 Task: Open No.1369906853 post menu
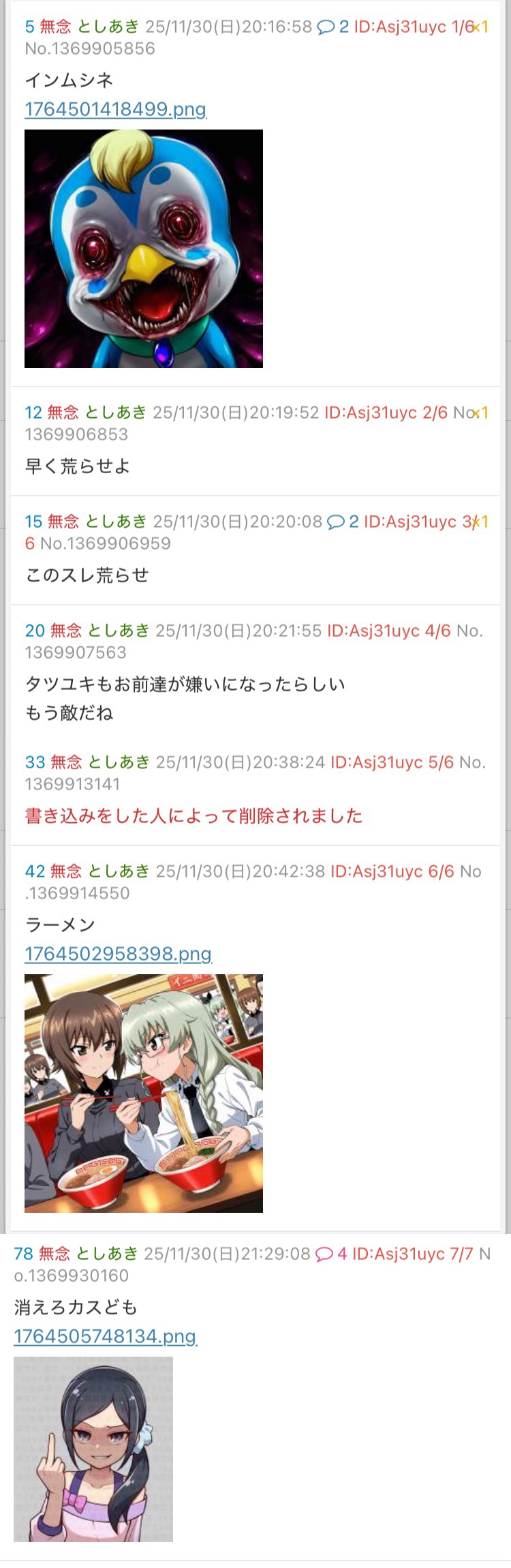[76, 434]
